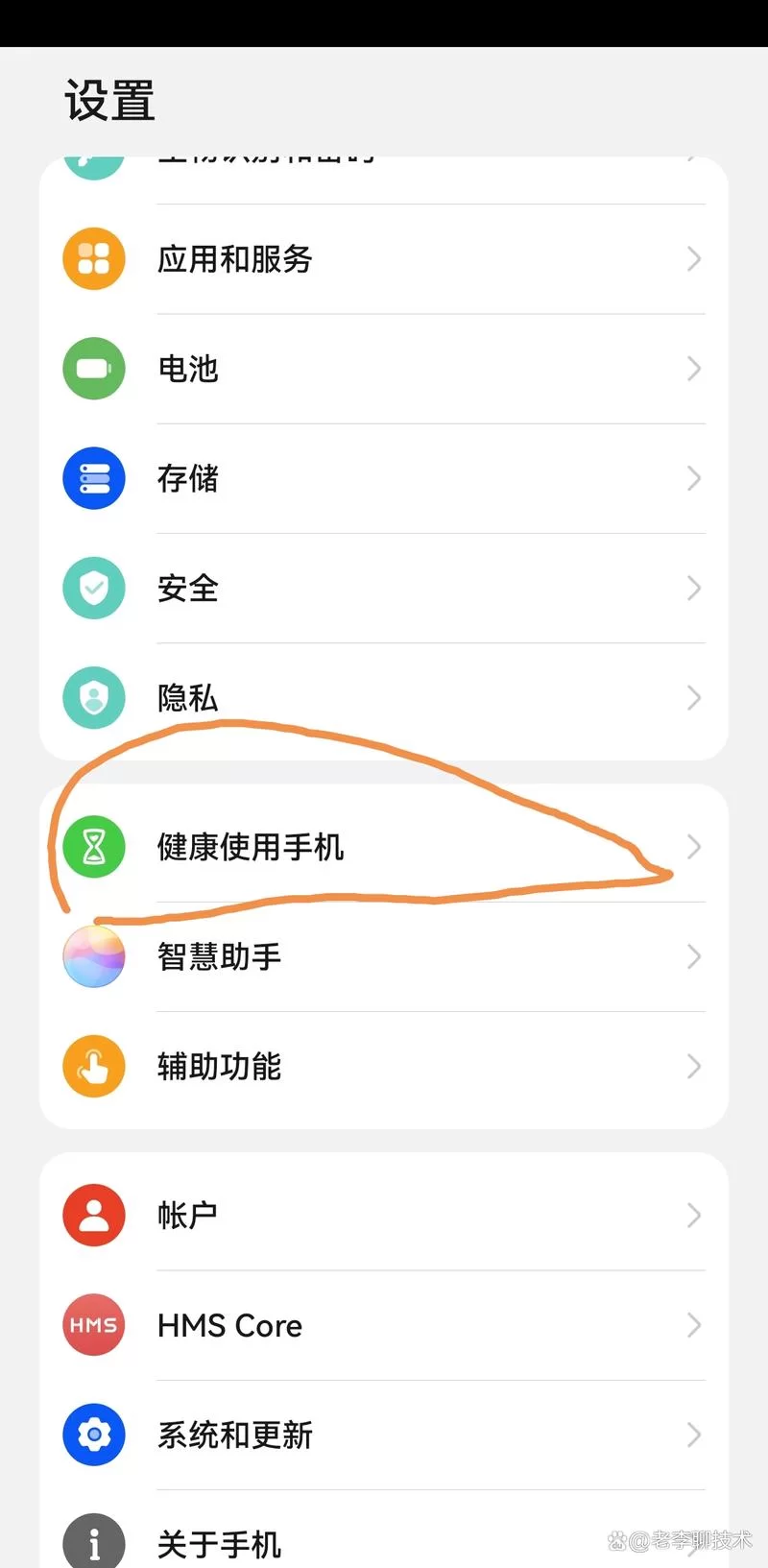Expand the 系统和更新 row chevron
This screenshot has height=1568, width=768.
[x=693, y=1435]
